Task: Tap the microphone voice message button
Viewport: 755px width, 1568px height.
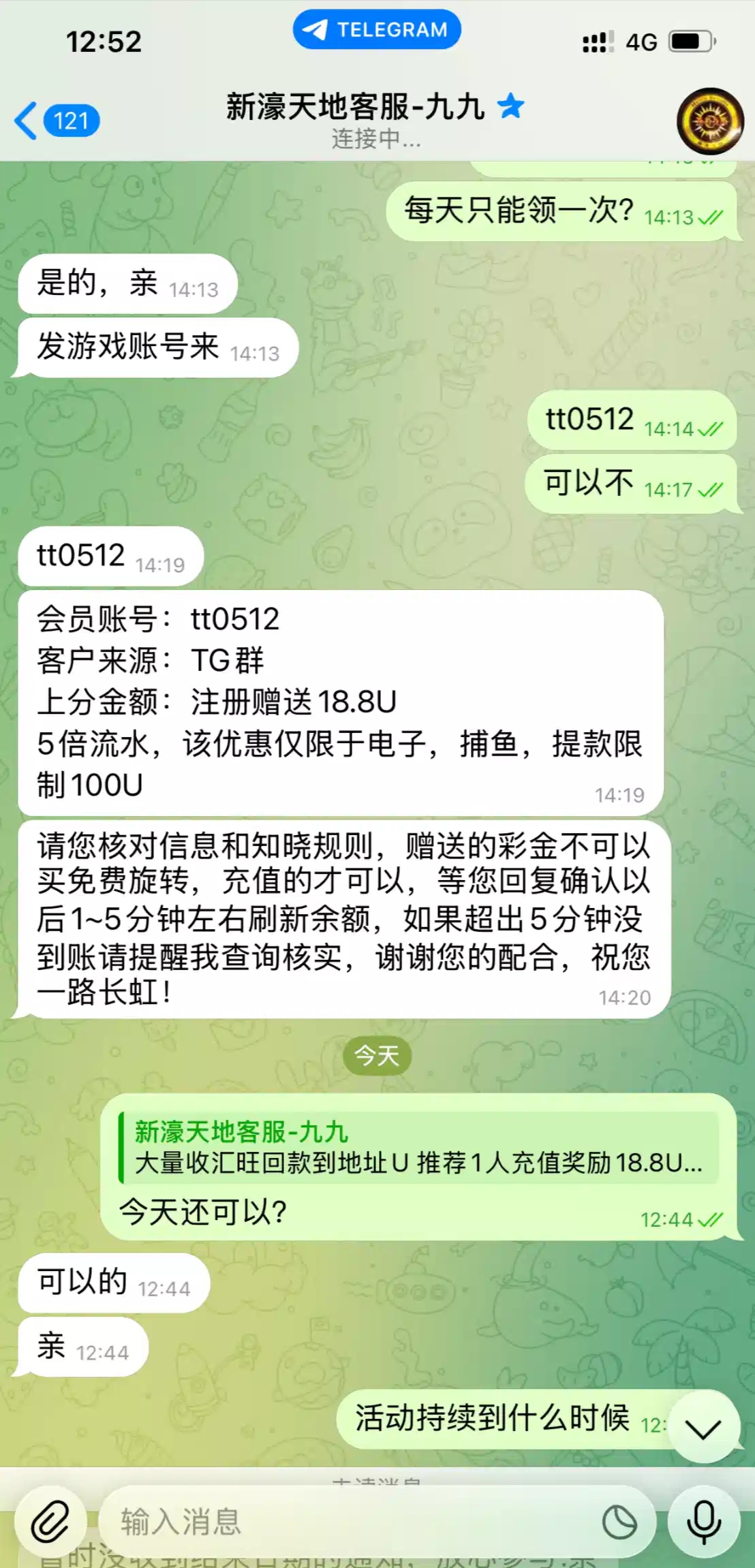Action: point(703,1522)
